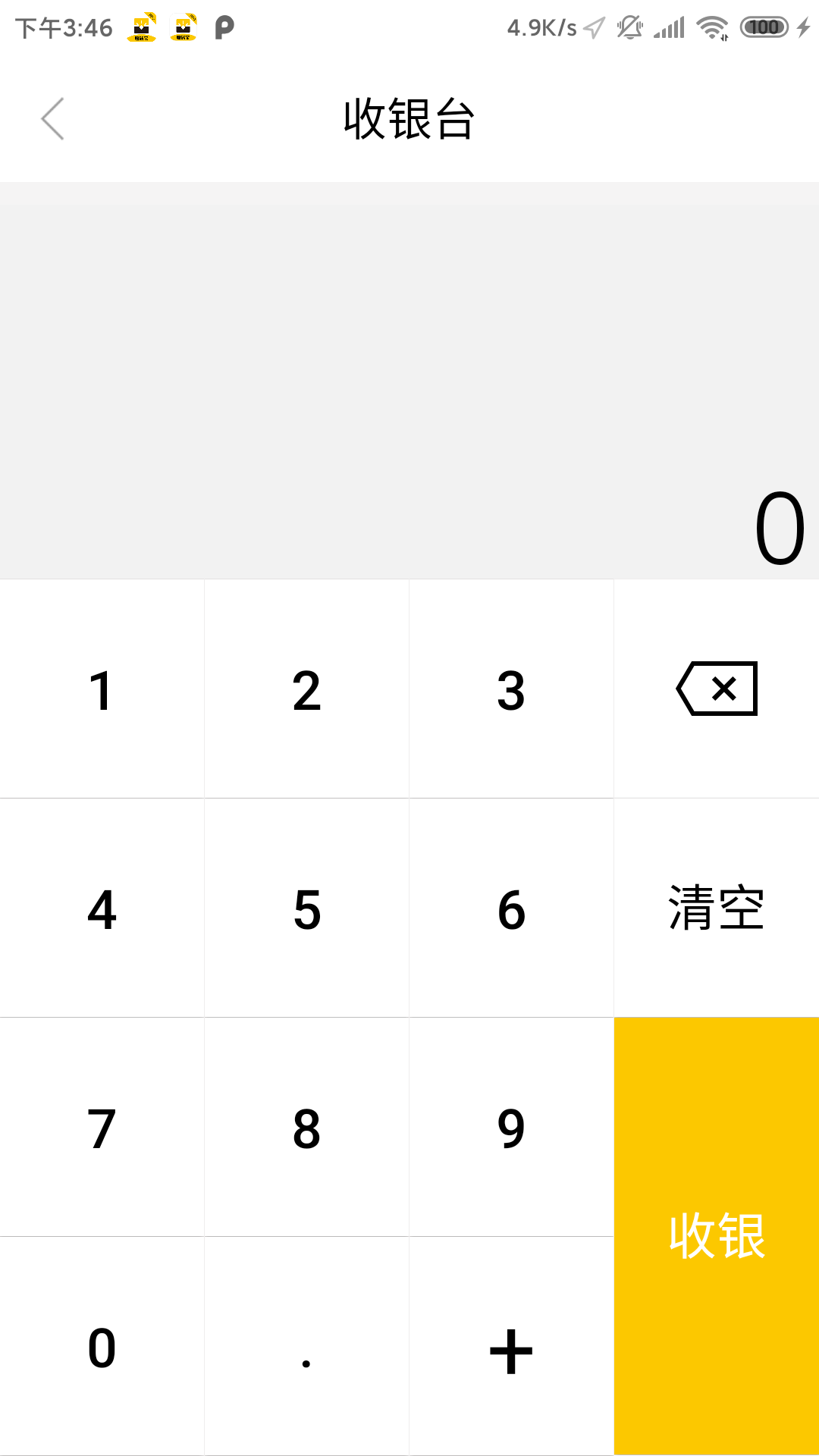Tap the number 7 key

pos(102,1128)
